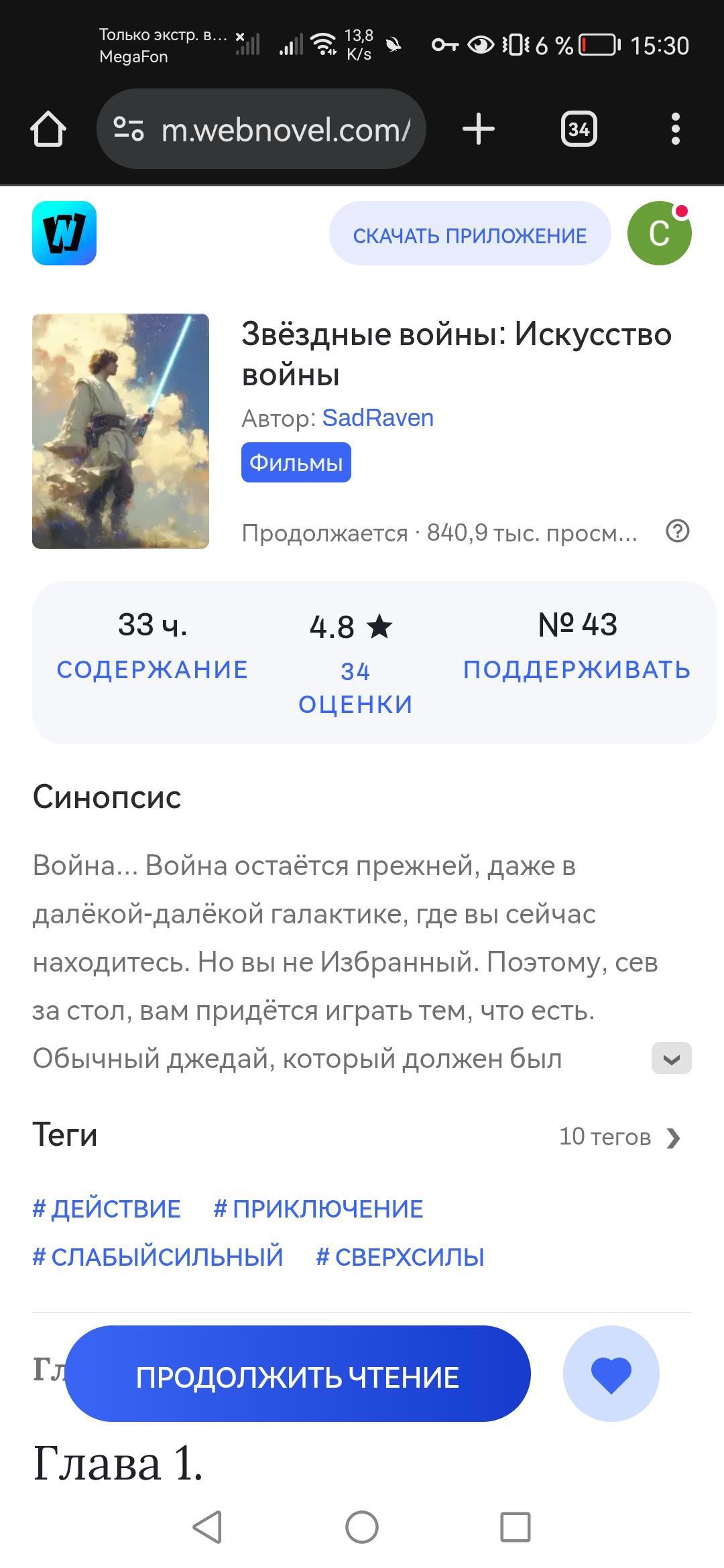Open author SadRaven's page

click(377, 418)
